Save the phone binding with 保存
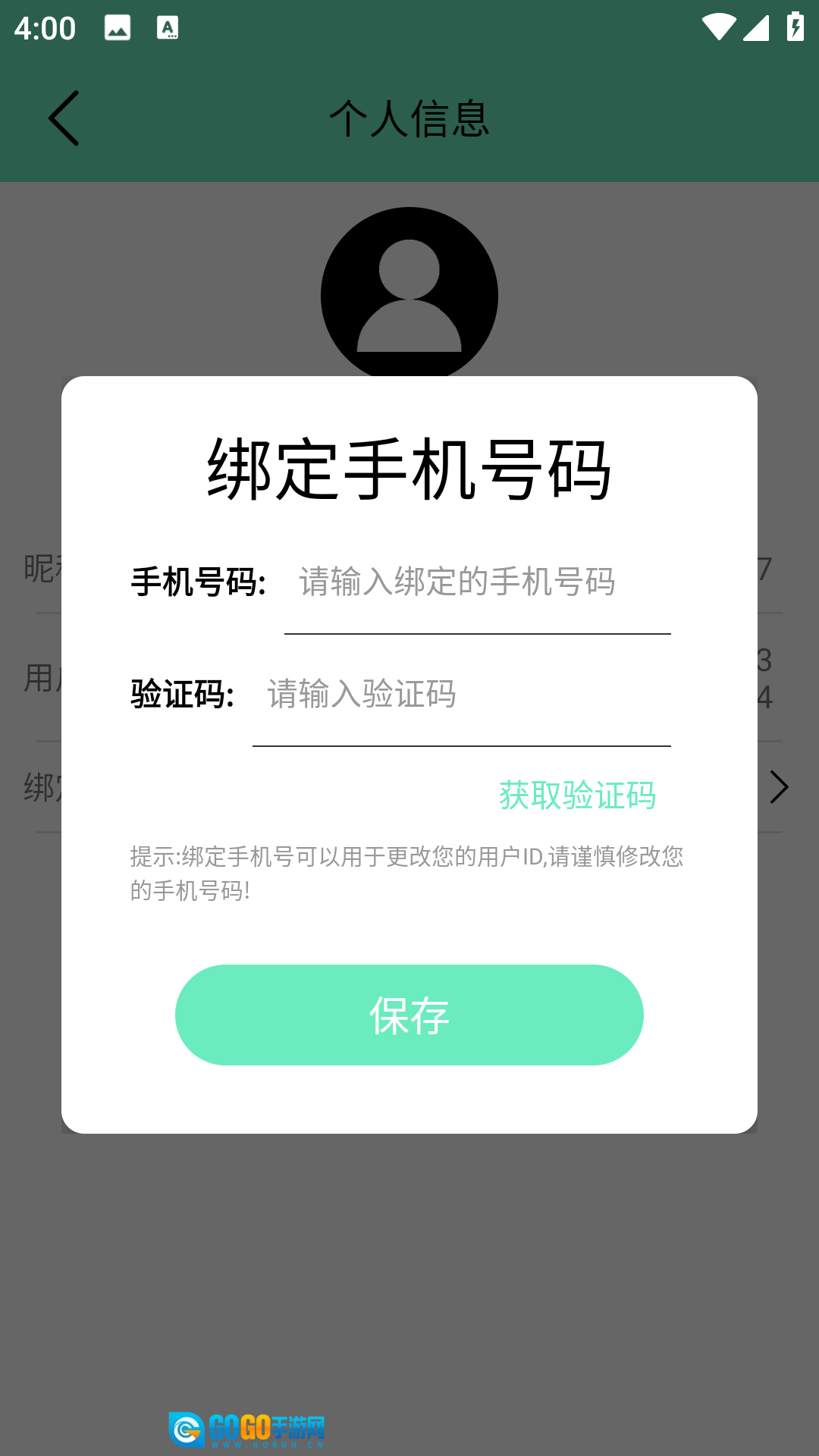Image resolution: width=819 pixels, height=1456 pixels. pos(409,1015)
